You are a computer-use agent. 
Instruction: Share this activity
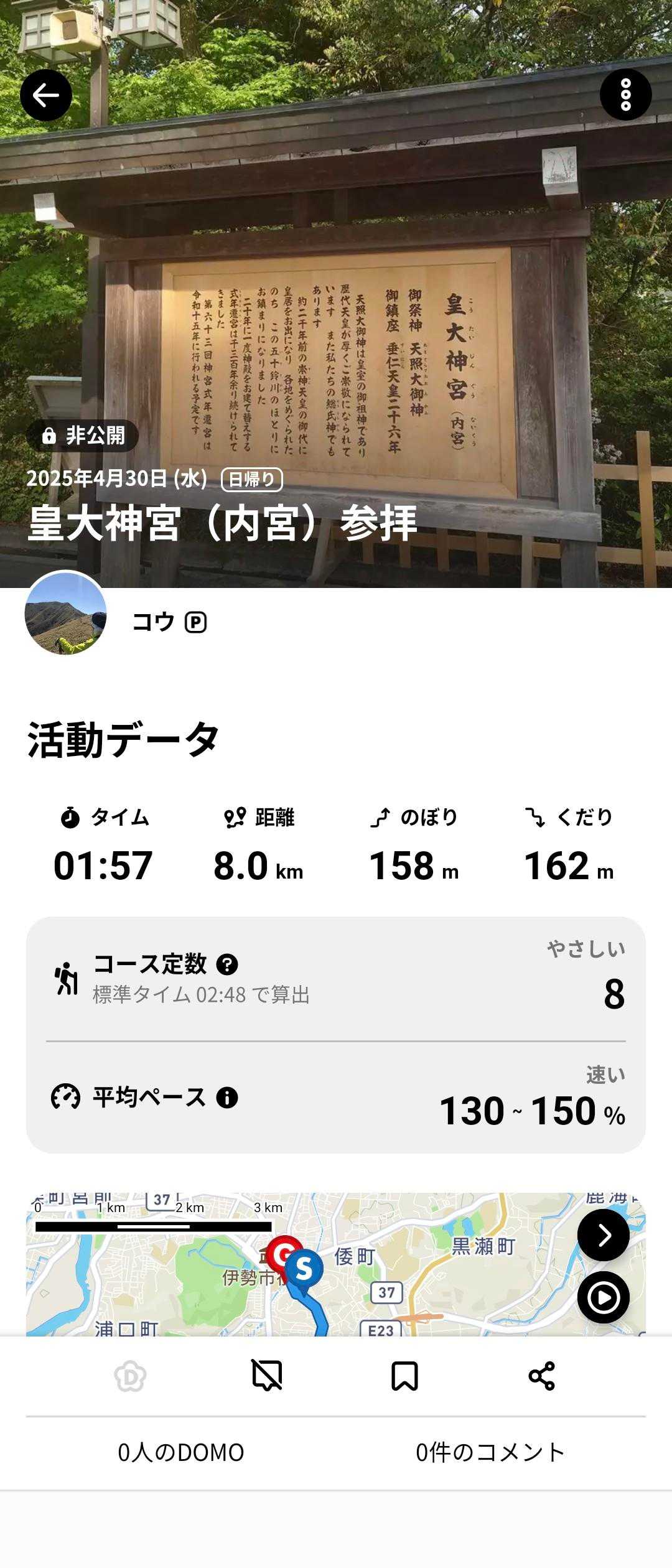[541, 1376]
